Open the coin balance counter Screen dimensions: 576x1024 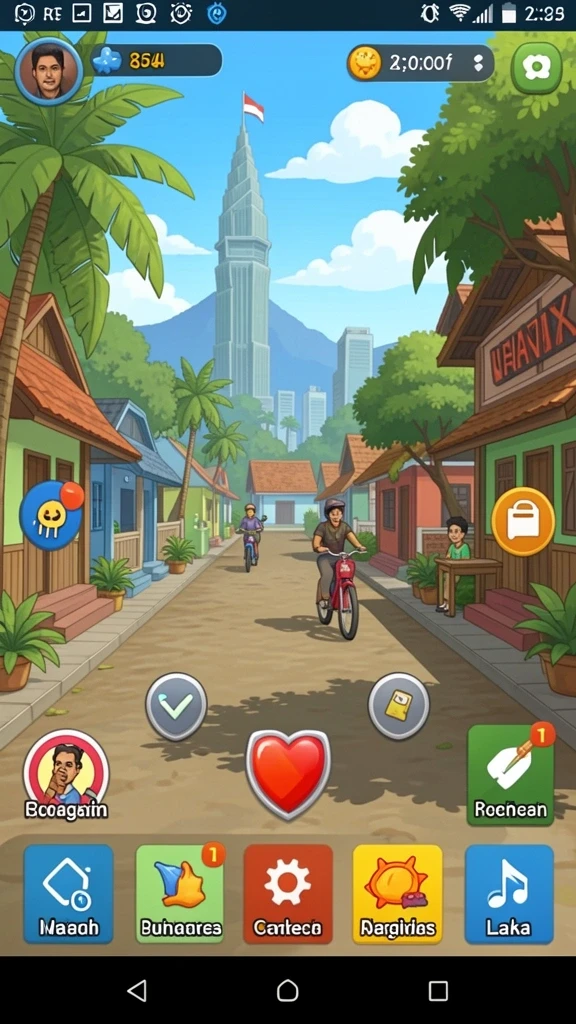click(x=421, y=63)
